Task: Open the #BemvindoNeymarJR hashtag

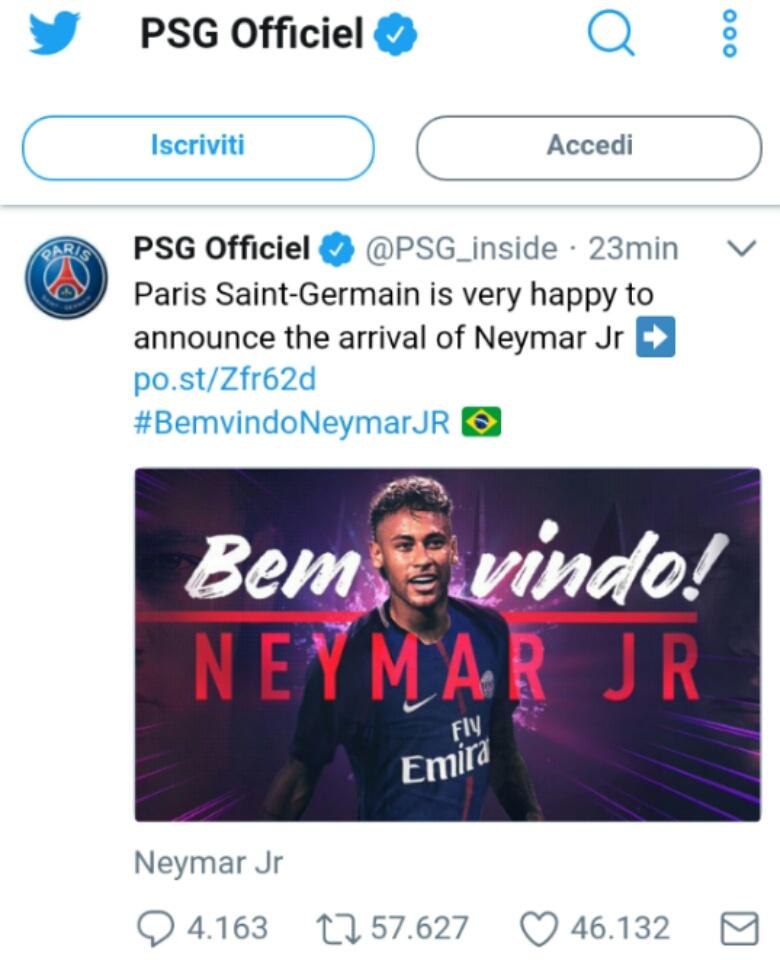Action: click(292, 422)
